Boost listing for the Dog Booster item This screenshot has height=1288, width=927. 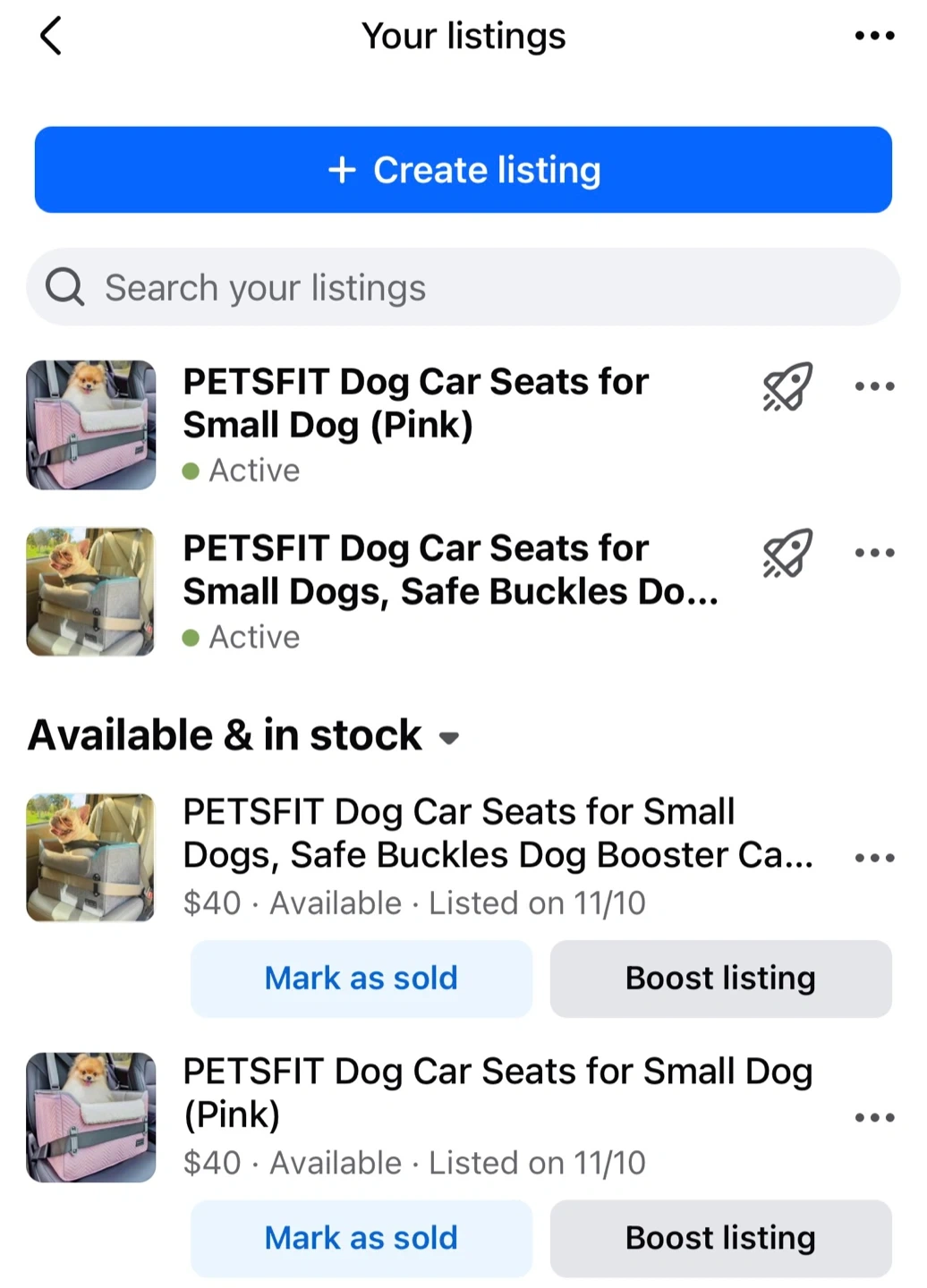[x=720, y=979]
